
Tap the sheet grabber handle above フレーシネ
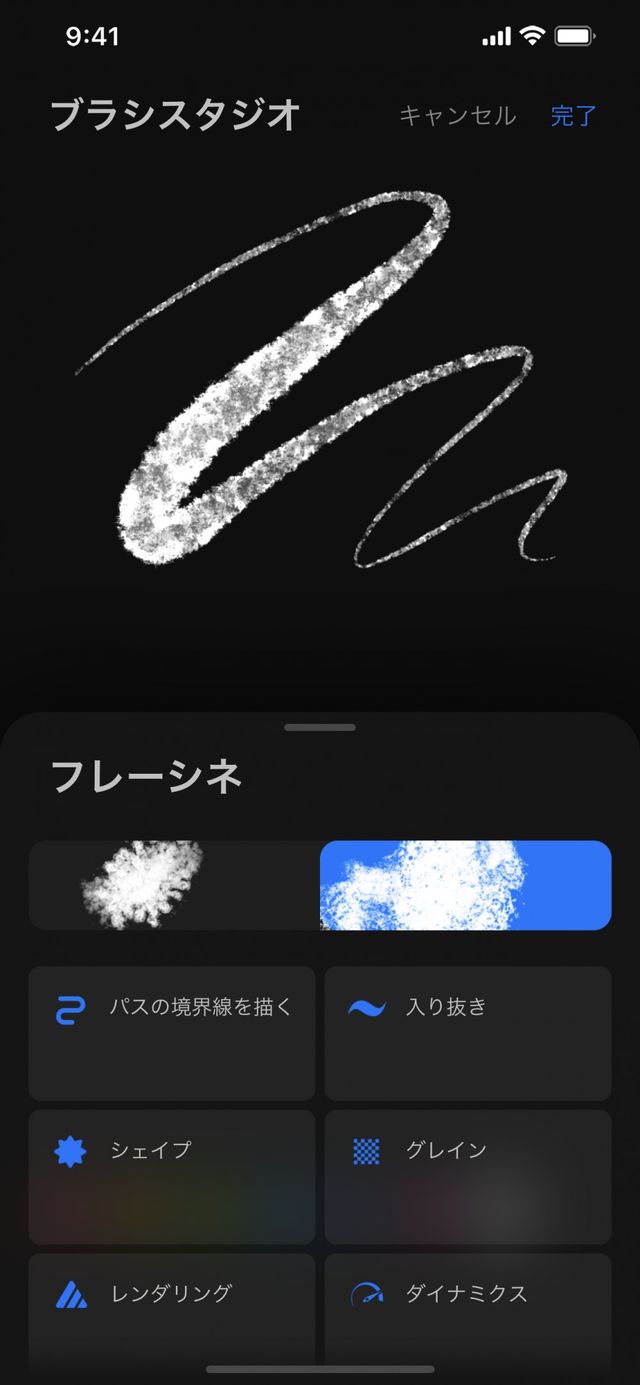(x=320, y=727)
